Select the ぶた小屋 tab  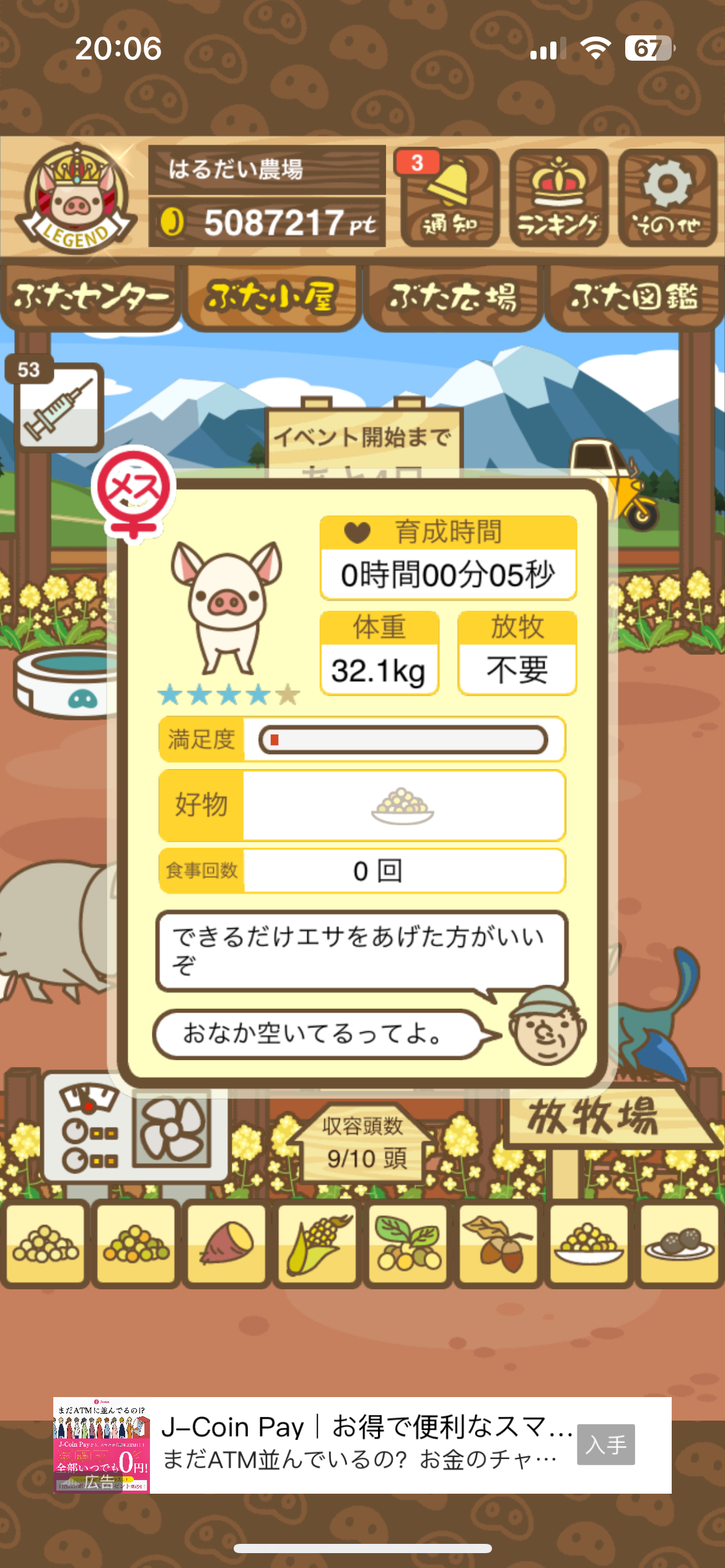(272, 297)
